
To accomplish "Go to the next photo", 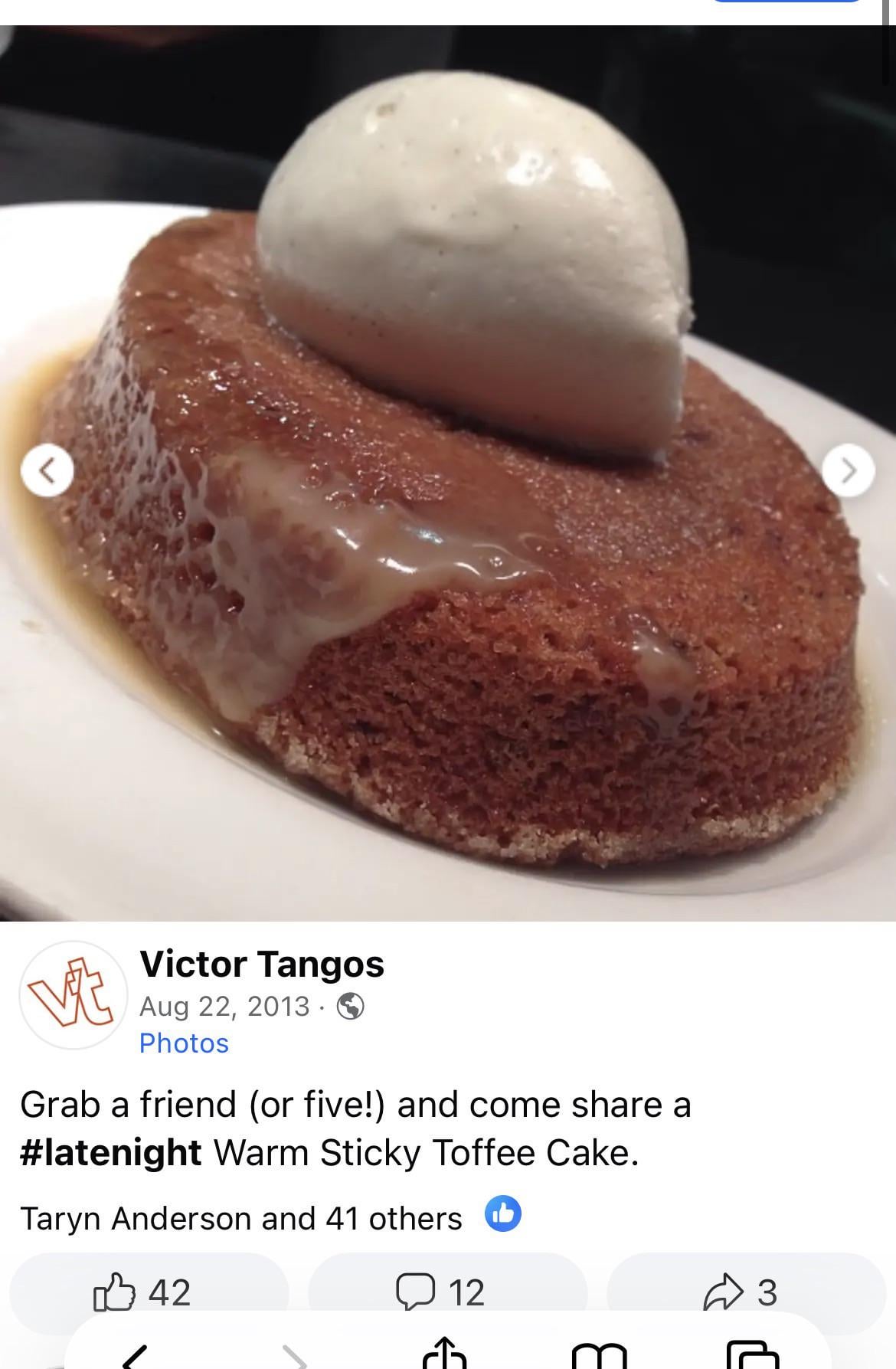I will 848,470.
